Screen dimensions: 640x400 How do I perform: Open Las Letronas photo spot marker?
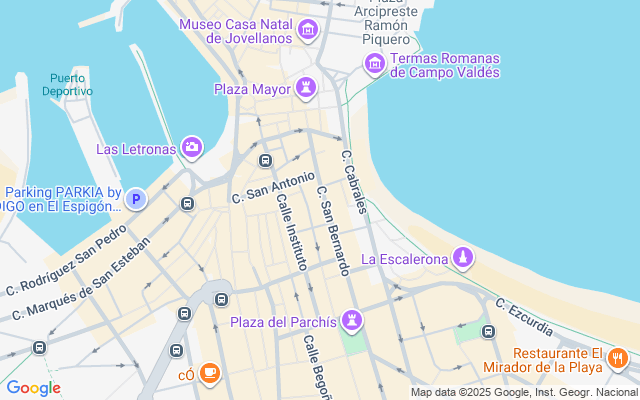[x=192, y=149]
